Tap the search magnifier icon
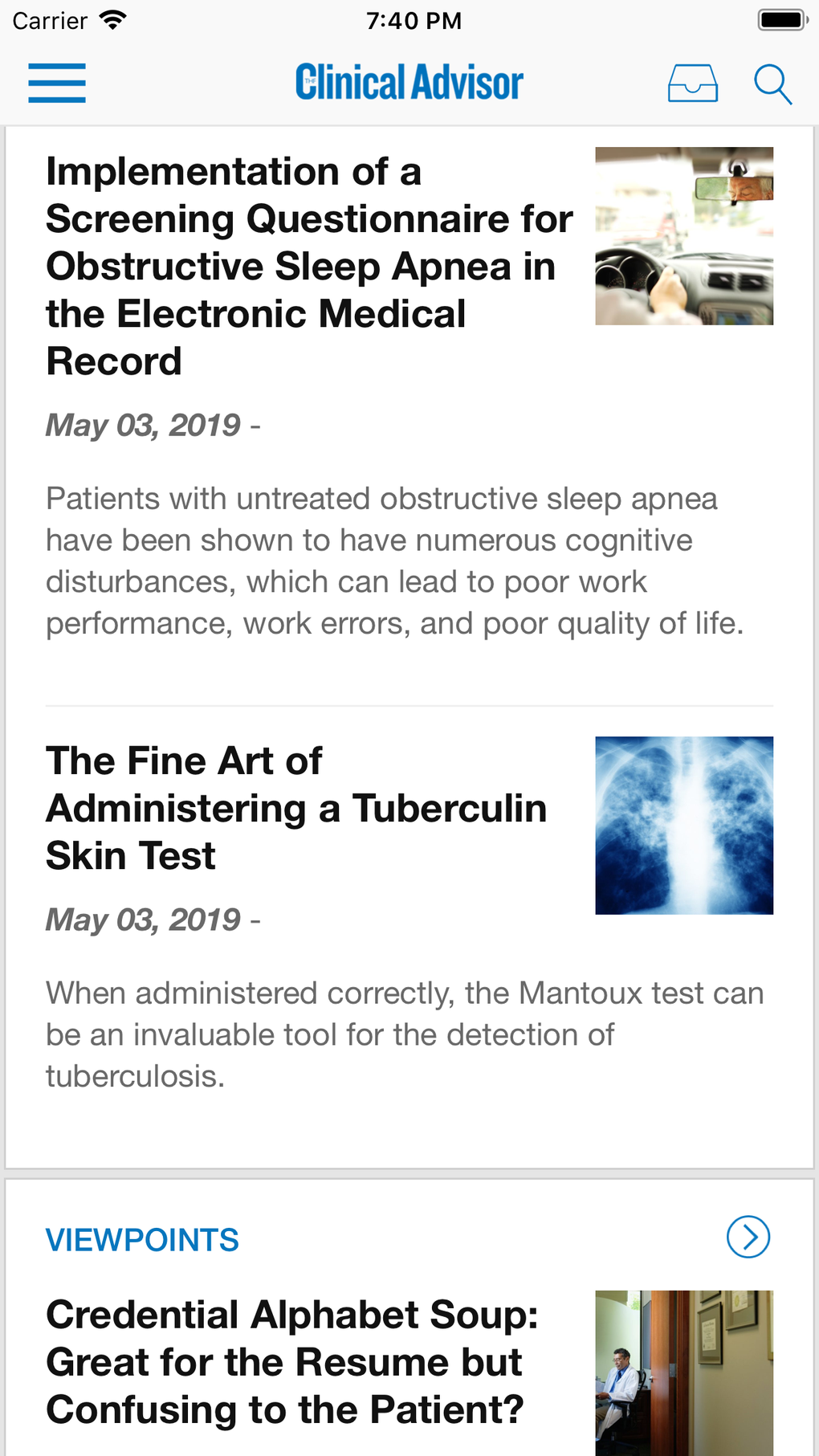Image resolution: width=819 pixels, height=1456 pixels. tap(772, 84)
